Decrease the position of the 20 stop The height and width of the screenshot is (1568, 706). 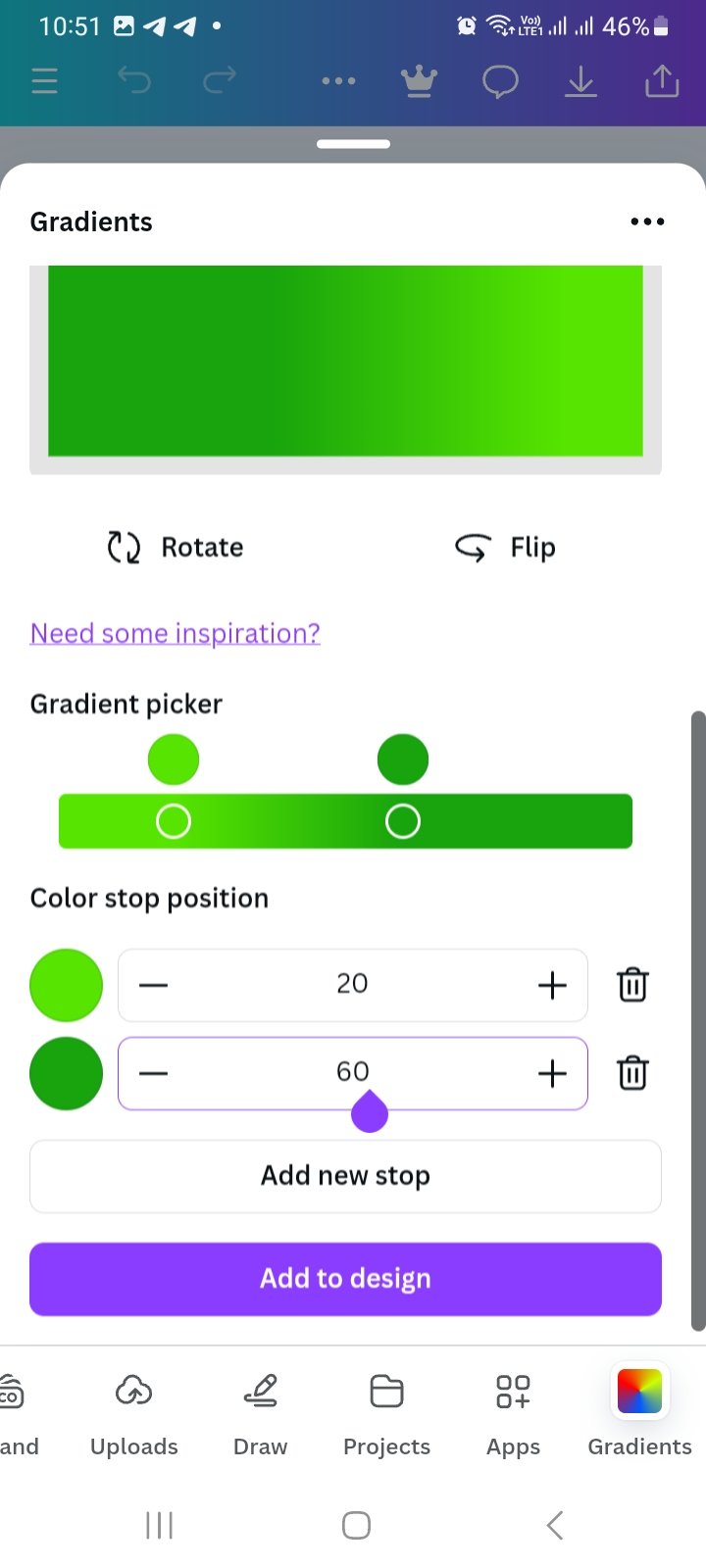154,985
